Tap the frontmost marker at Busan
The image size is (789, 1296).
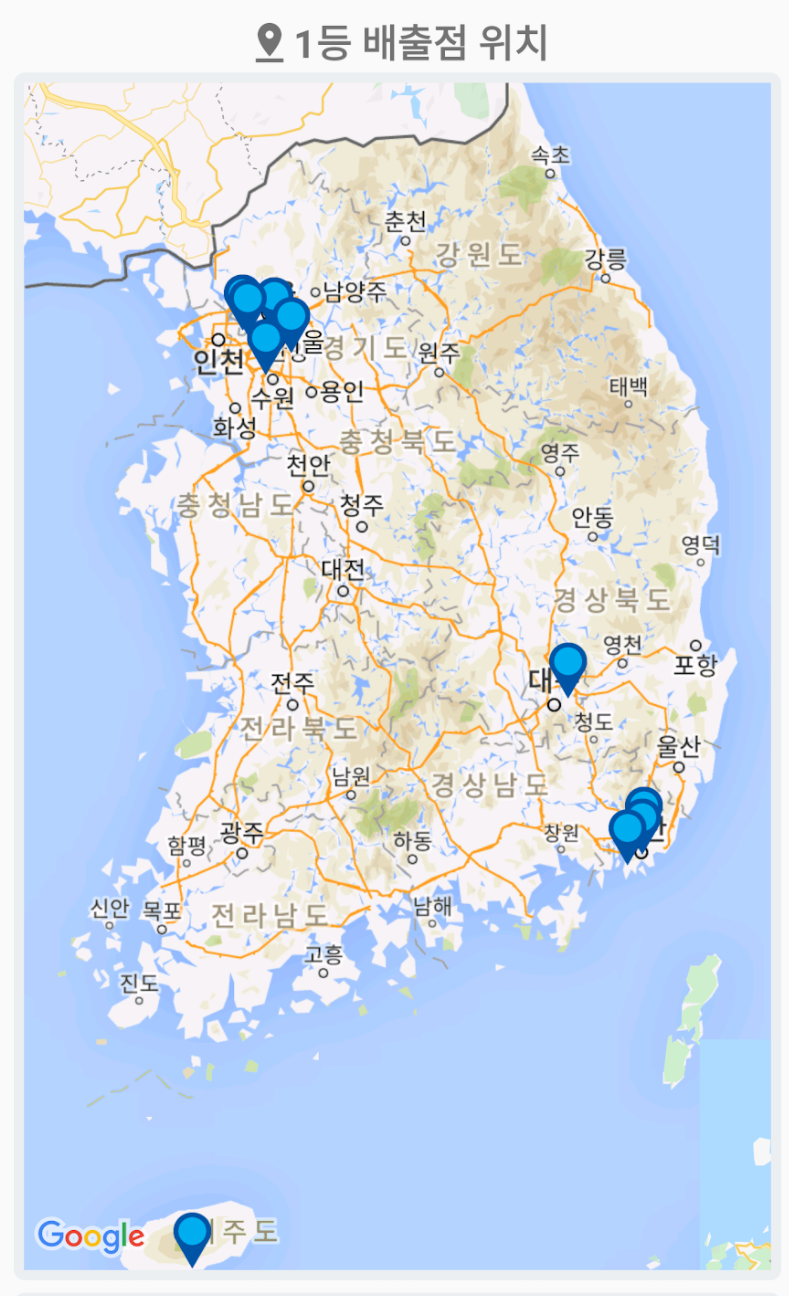tap(628, 832)
